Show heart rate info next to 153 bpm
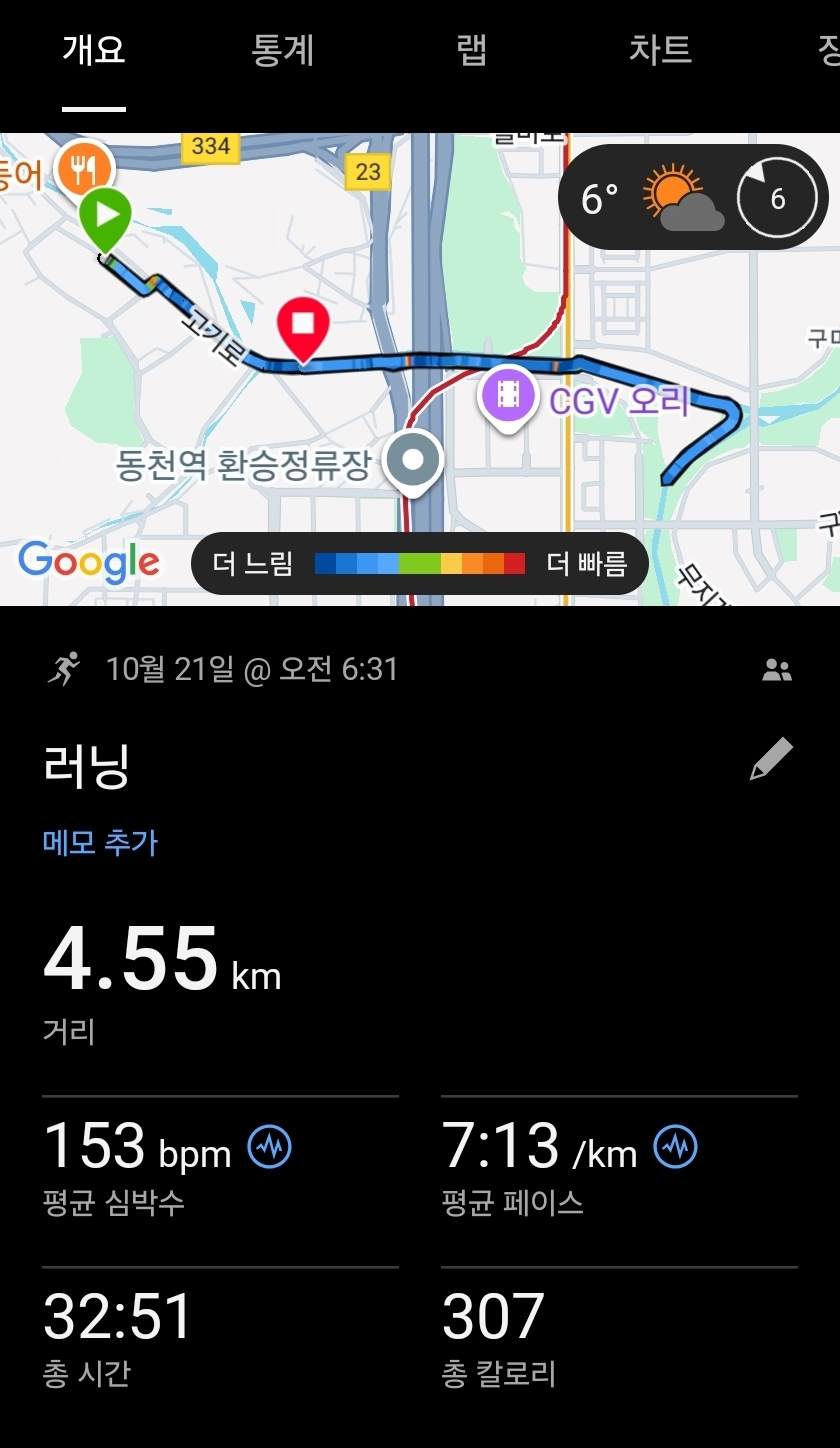Viewport: 840px width, 1448px height. click(x=269, y=1146)
